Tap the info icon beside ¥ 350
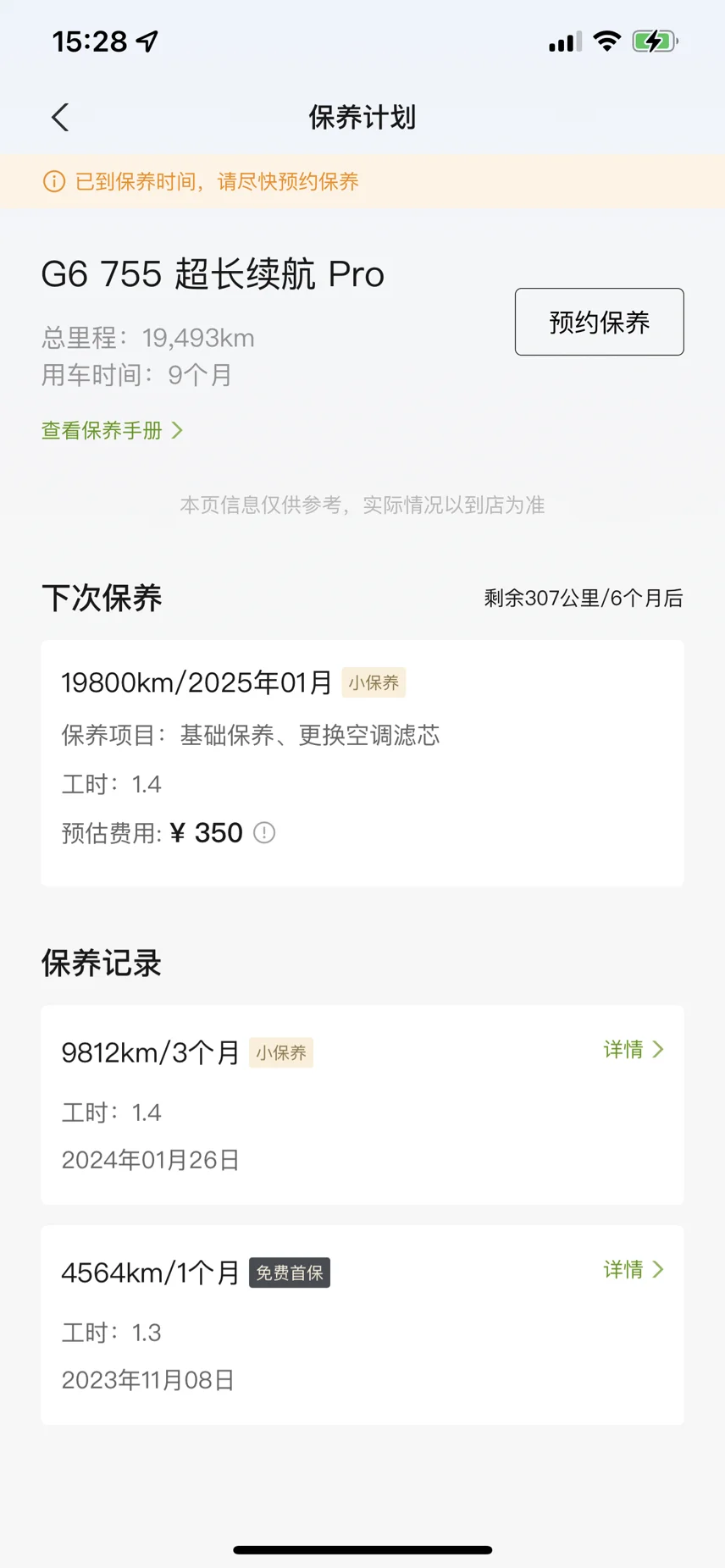Screen dimensions: 725x1568 264,833
